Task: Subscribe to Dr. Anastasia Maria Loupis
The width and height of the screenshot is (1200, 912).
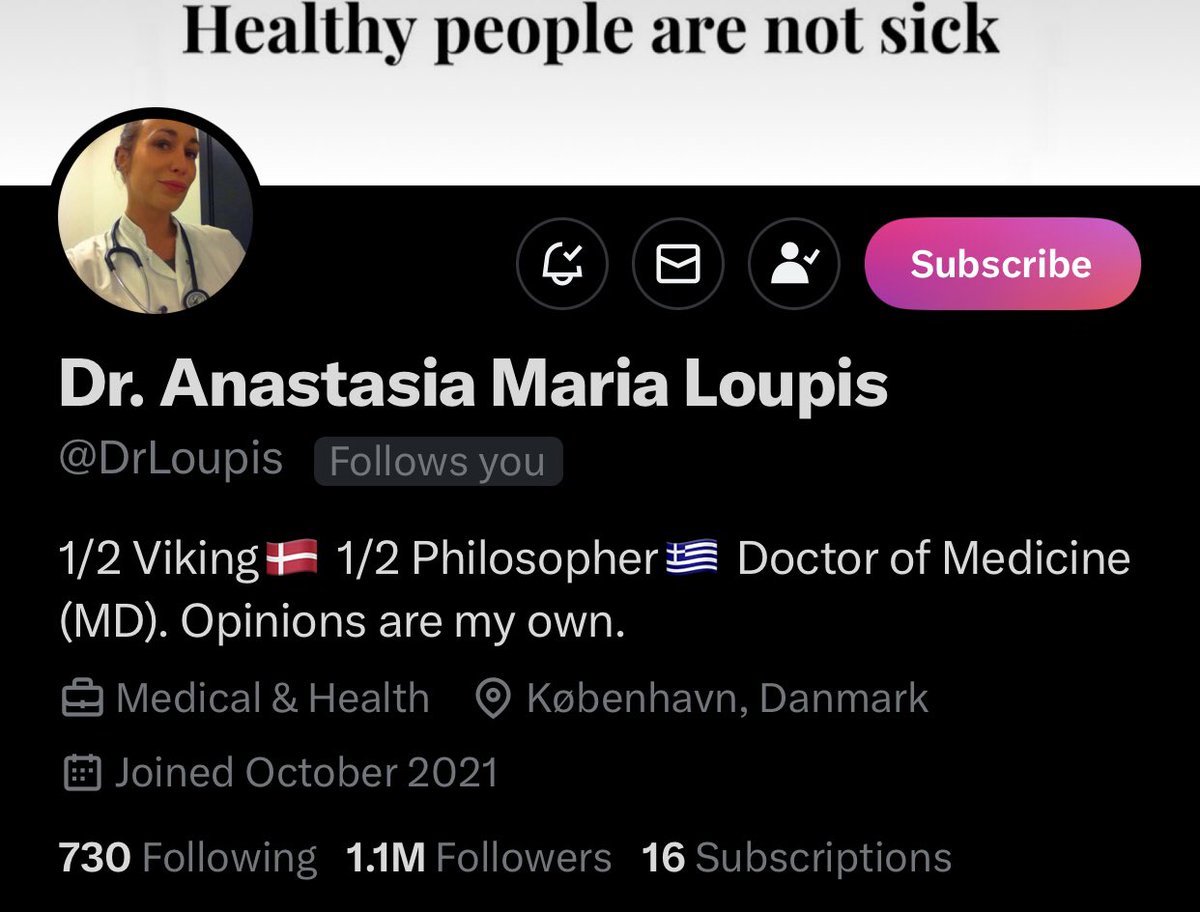Action: pos(1001,264)
